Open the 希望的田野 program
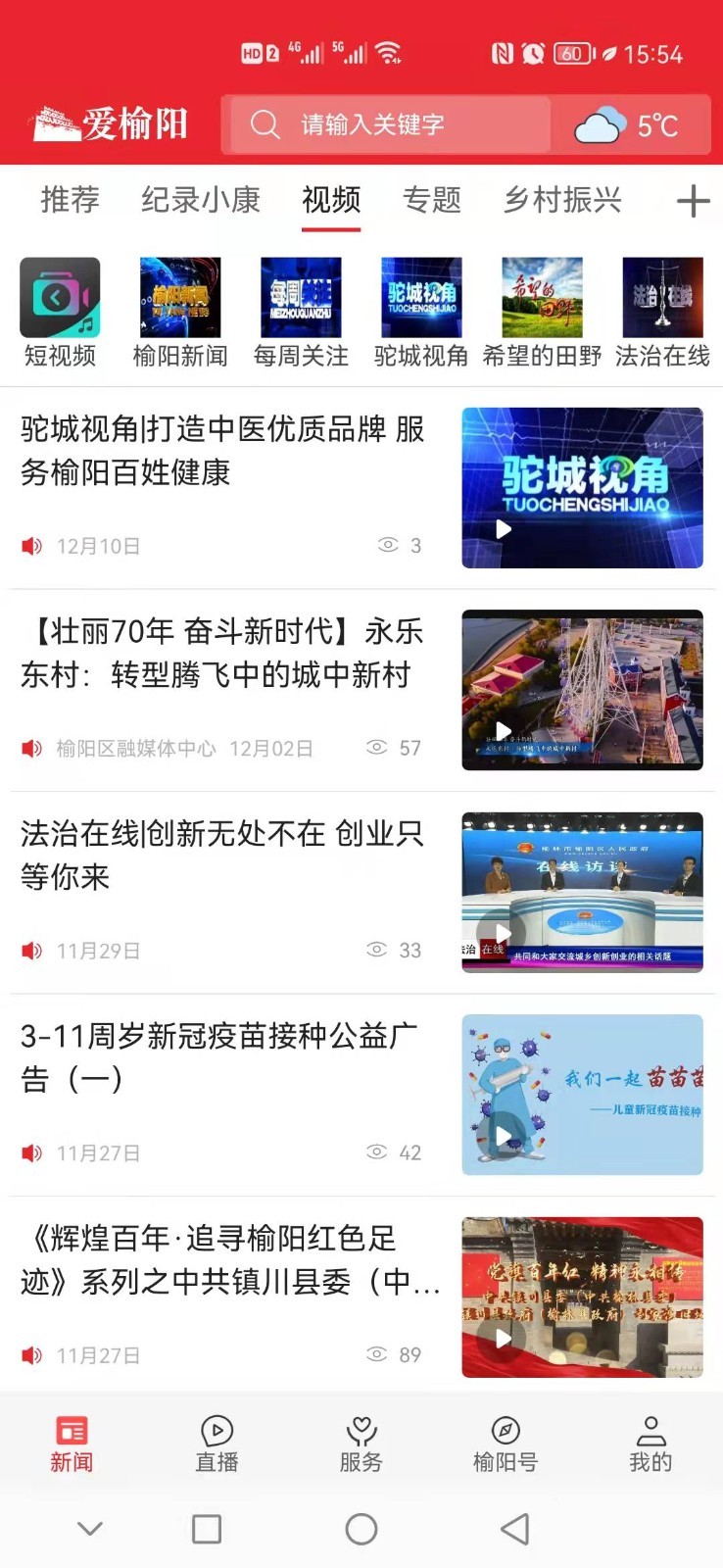The image size is (723, 1568). tap(542, 312)
